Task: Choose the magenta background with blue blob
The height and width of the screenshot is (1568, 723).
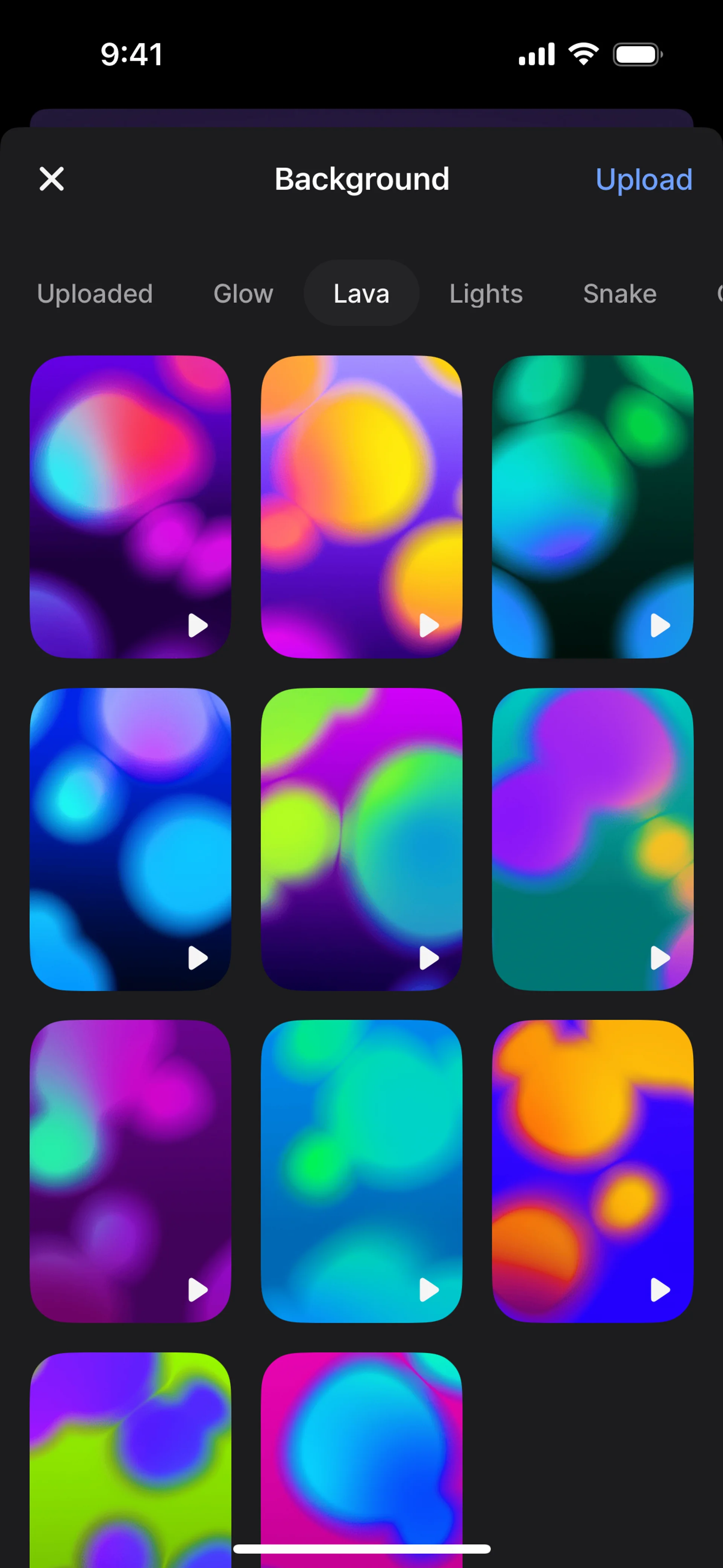Action: 361,1455
